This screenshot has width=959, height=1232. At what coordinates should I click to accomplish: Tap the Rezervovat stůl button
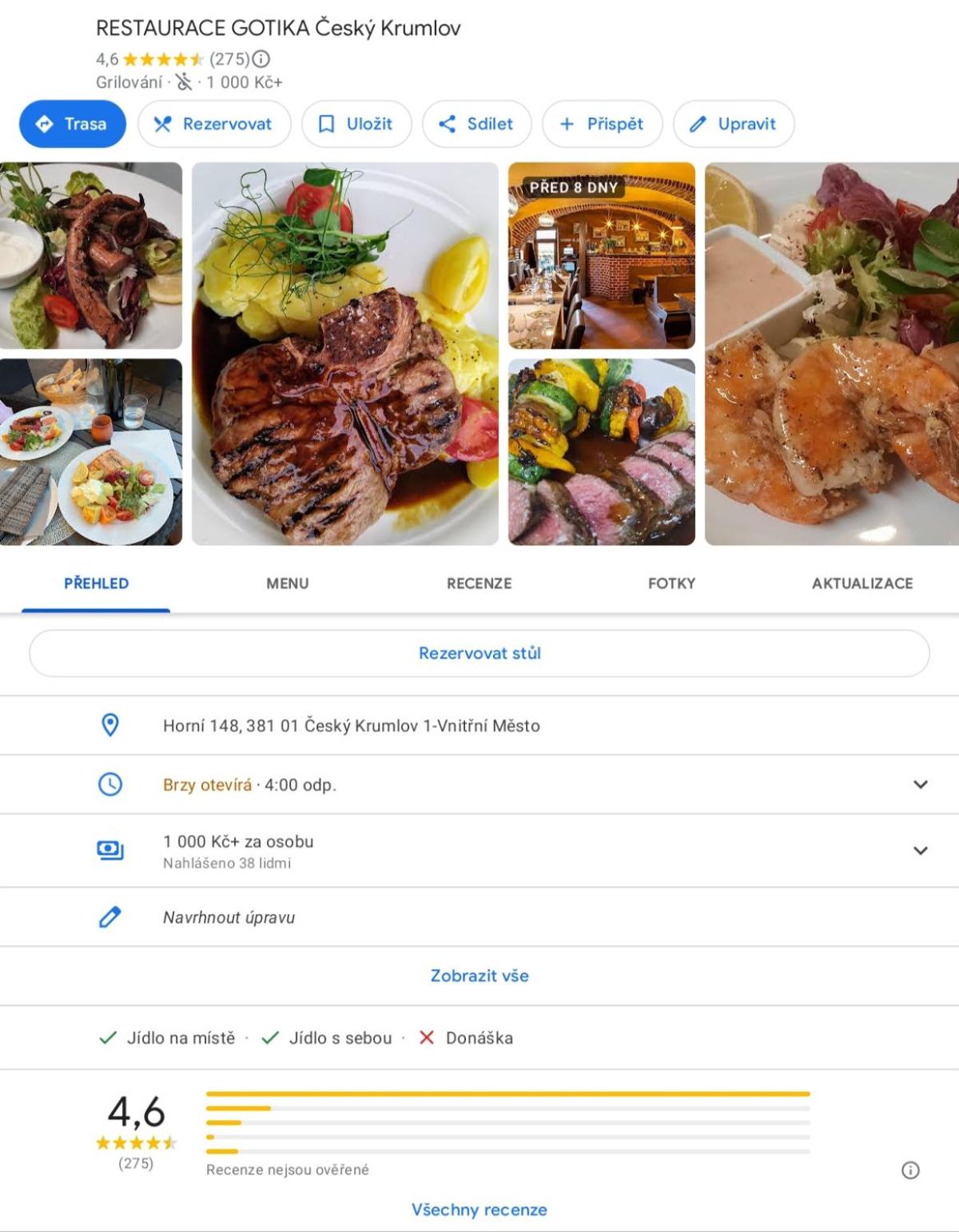479,653
